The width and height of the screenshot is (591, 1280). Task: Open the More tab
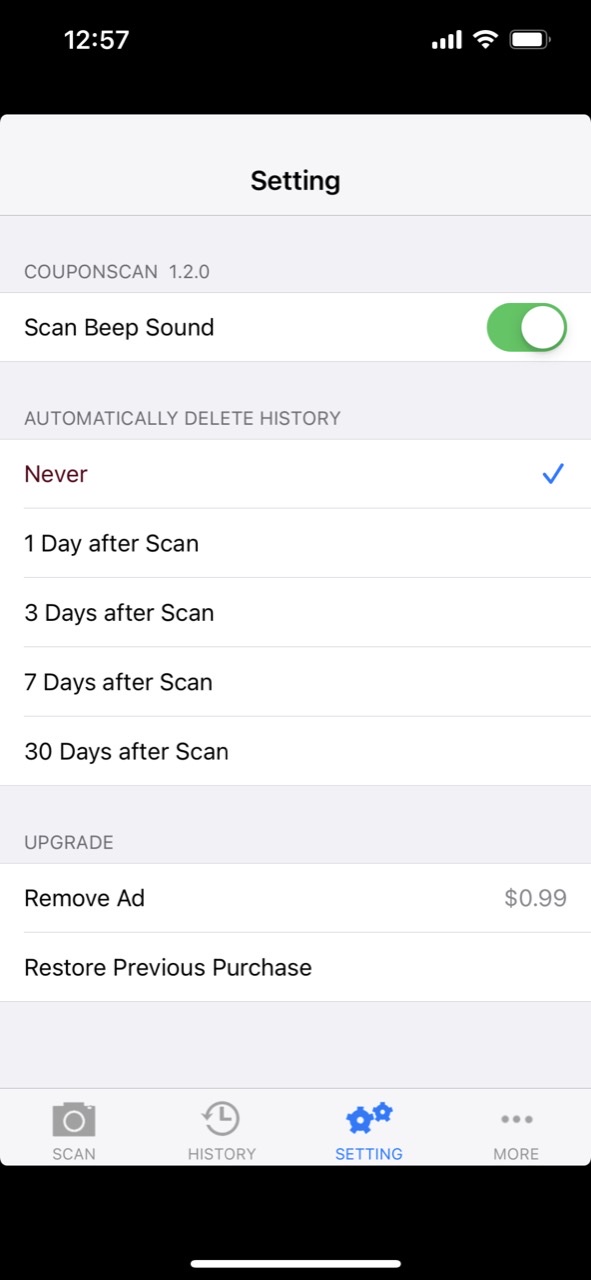click(x=517, y=1131)
